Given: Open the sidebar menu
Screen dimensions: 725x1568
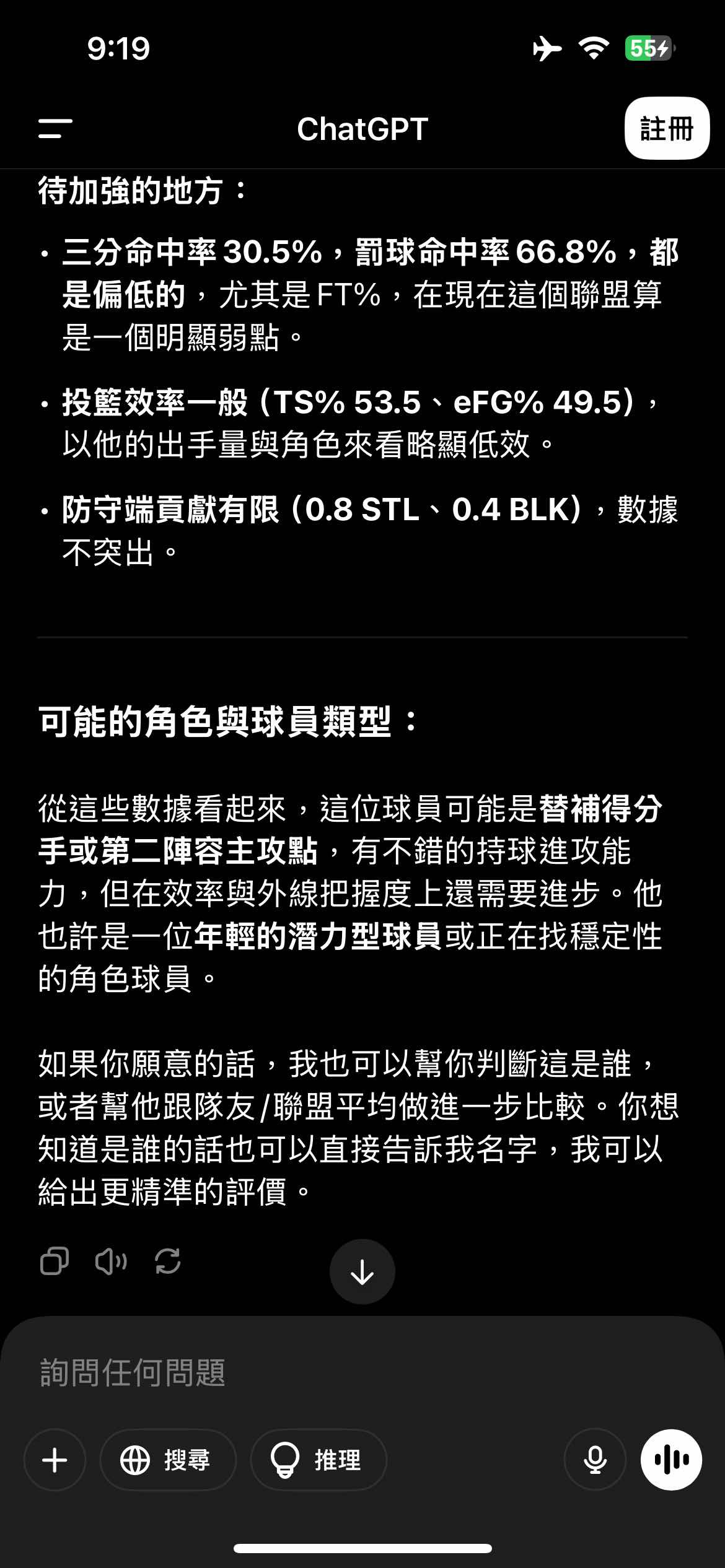Looking at the screenshot, I should [55, 129].
